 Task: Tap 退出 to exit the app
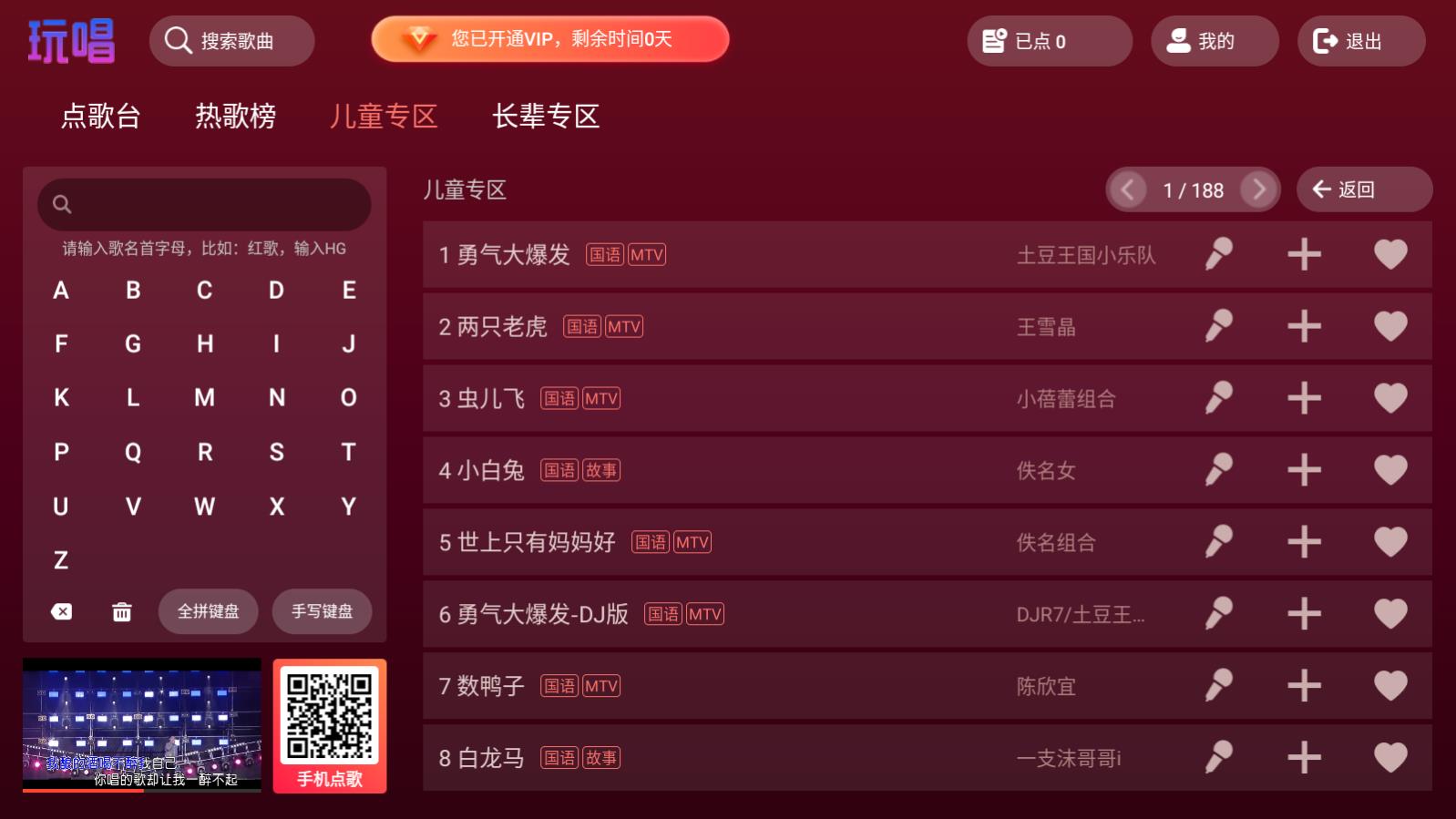coord(1360,41)
